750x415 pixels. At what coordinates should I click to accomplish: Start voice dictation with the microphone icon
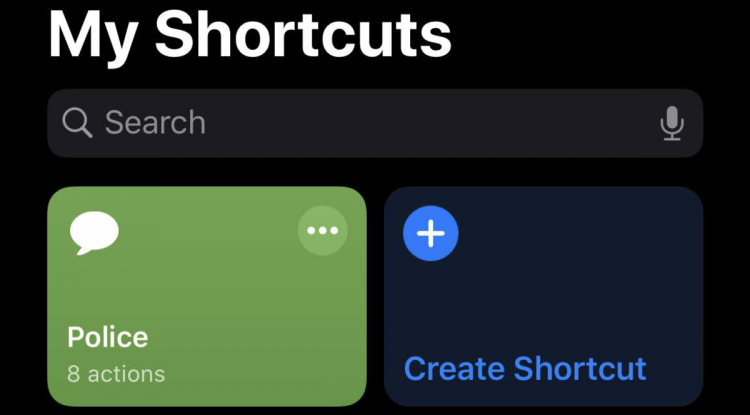click(x=671, y=123)
